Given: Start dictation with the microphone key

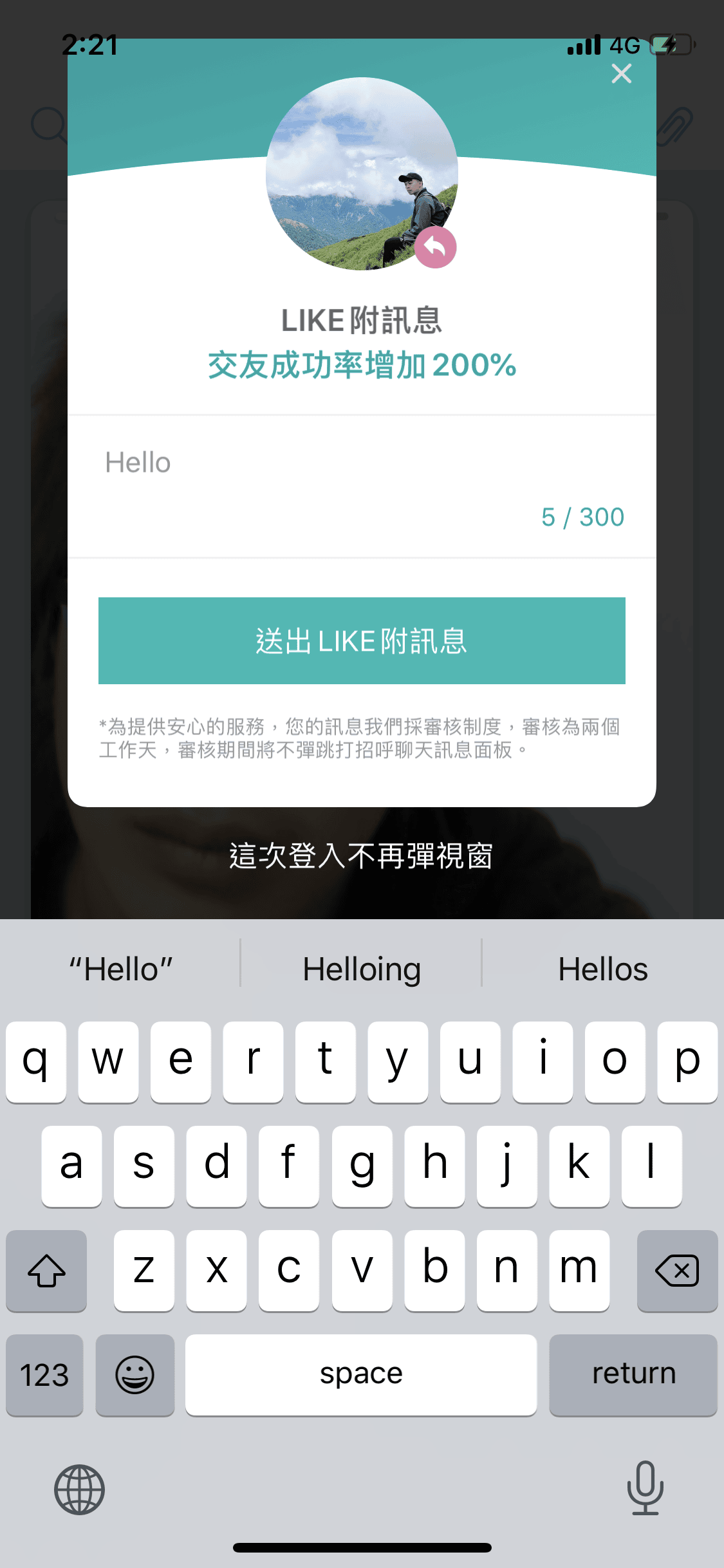Looking at the screenshot, I should pyautogui.click(x=645, y=1488).
